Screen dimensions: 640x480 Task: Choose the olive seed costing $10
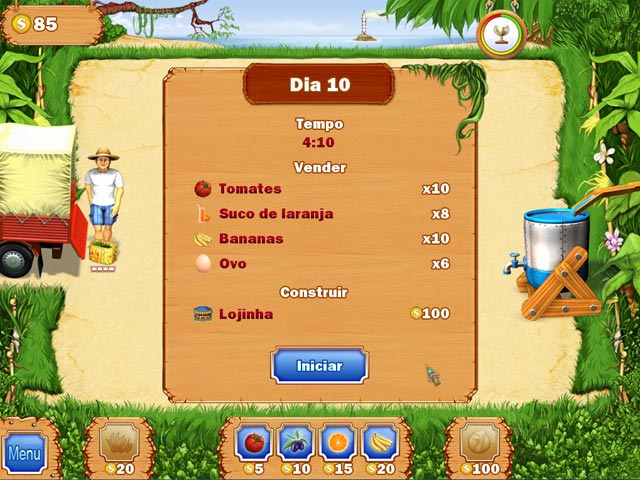coord(296,443)
